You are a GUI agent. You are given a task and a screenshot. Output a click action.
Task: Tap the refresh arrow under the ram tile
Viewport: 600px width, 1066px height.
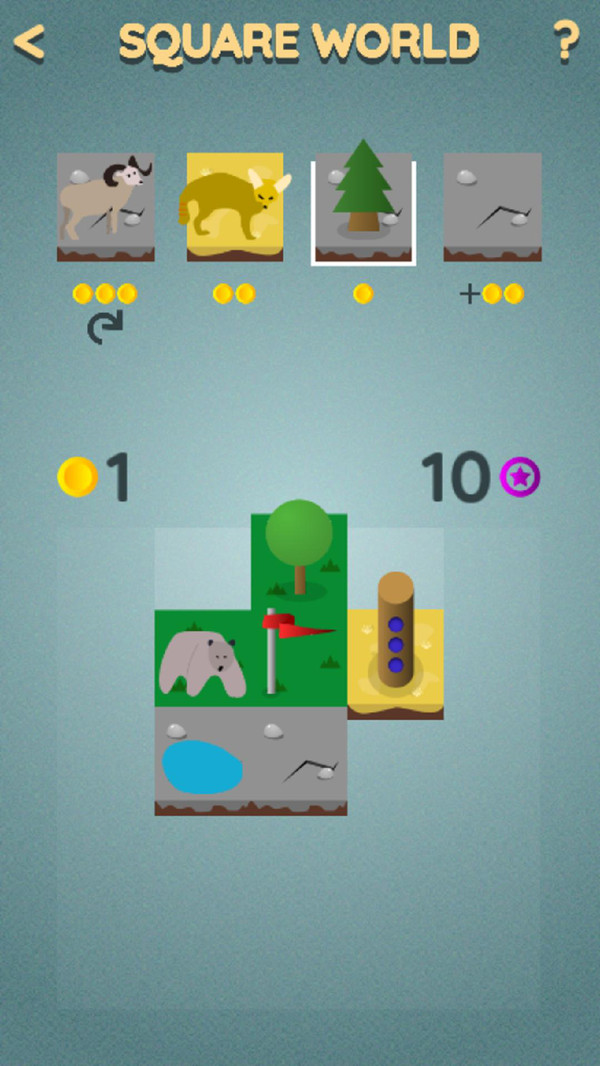coord(104,328)
